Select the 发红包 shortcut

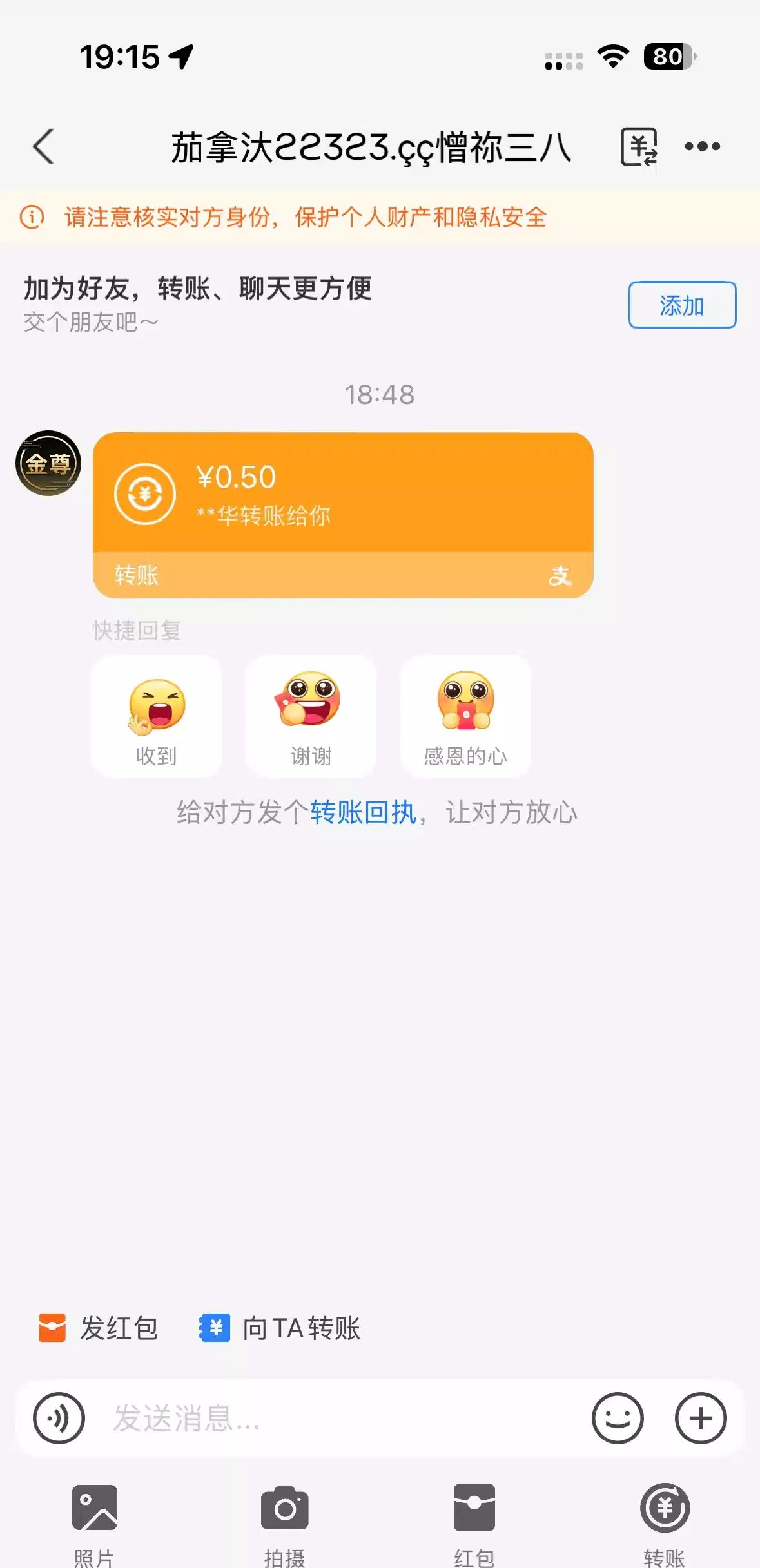tap(99, 1328)
